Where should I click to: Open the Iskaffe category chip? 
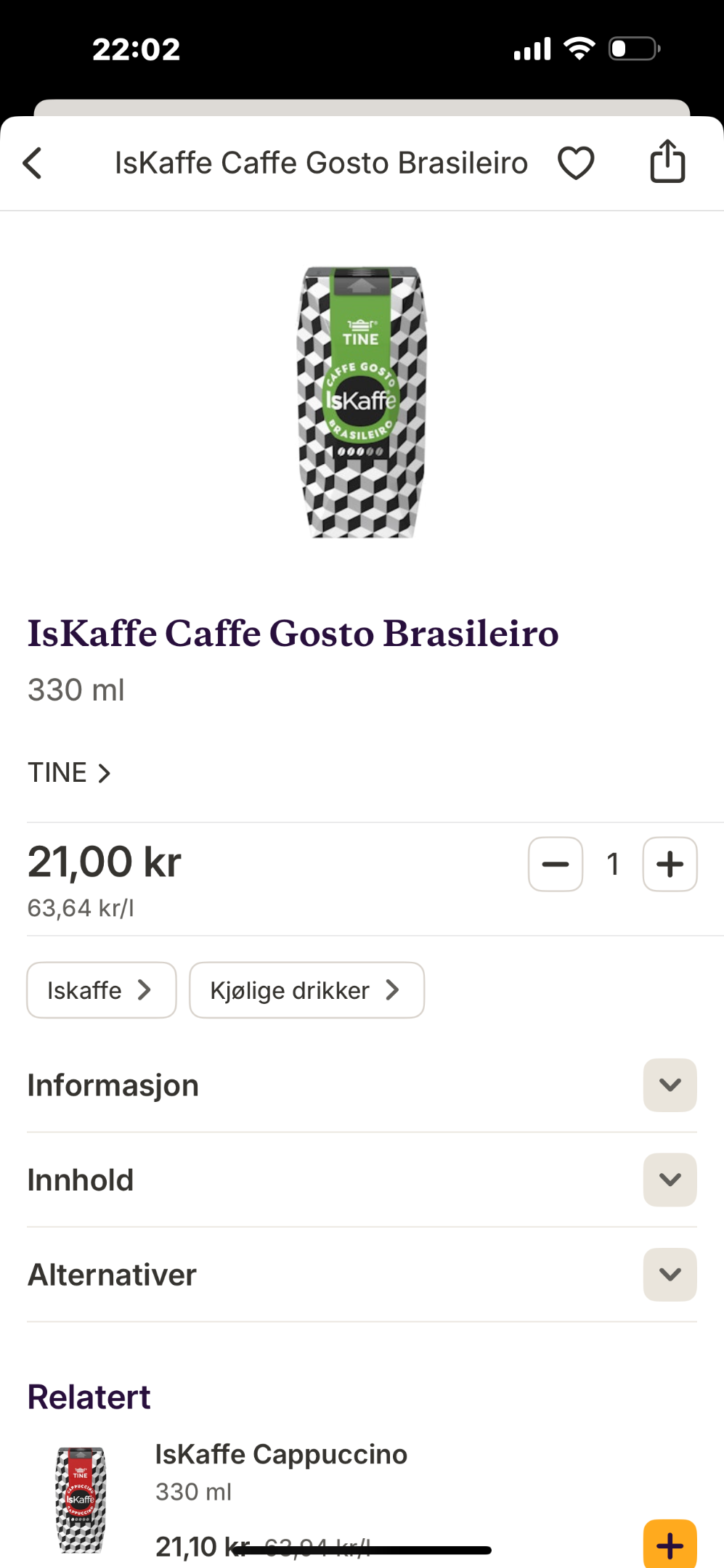[x=102, y=990]
